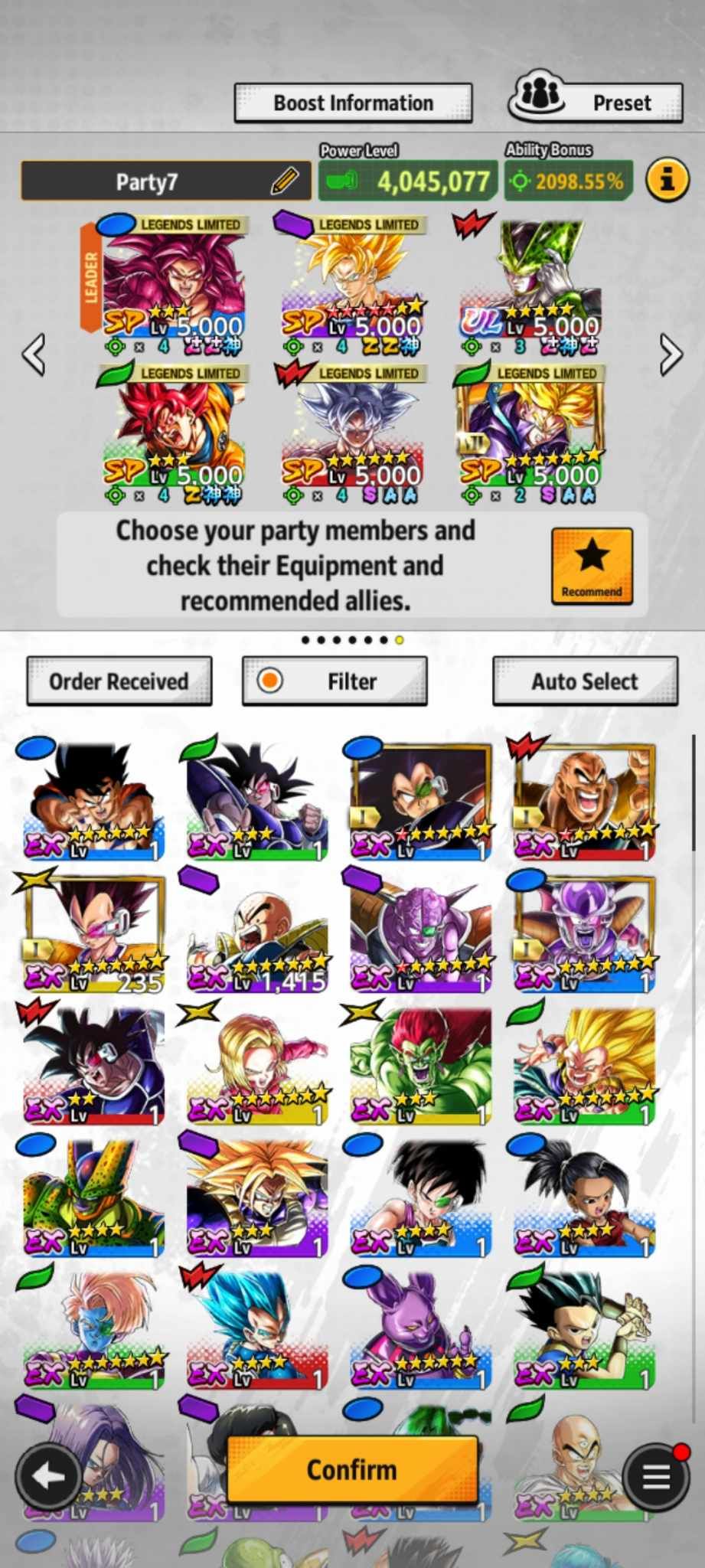Open the ability bonus info icon
This screenshot has width=705, height=1568.
[667, 181]
